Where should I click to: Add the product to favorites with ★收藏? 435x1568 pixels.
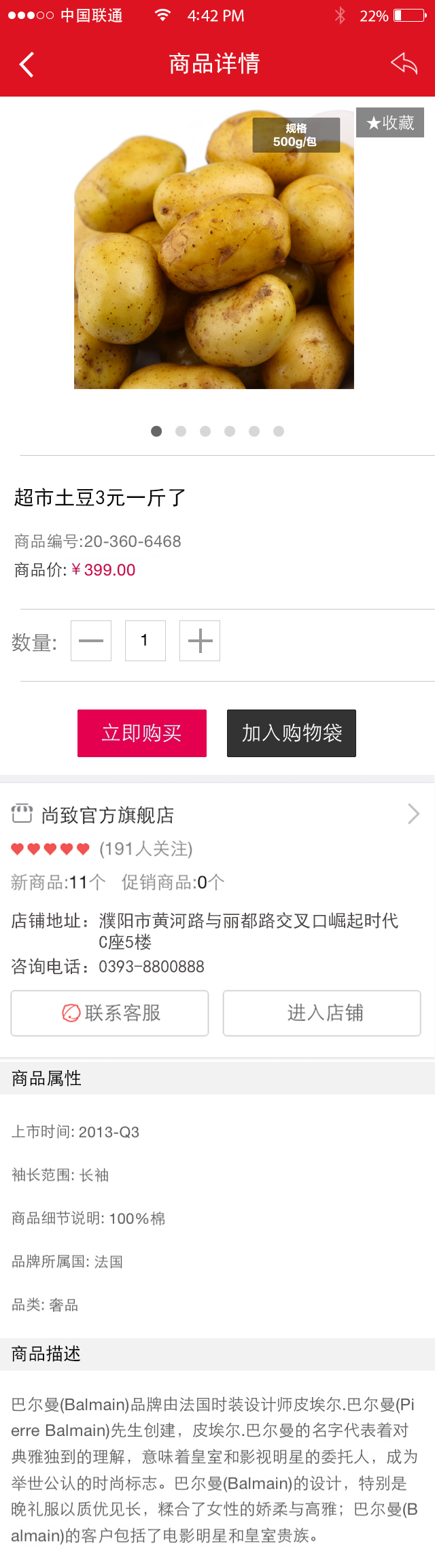[390, 123]
